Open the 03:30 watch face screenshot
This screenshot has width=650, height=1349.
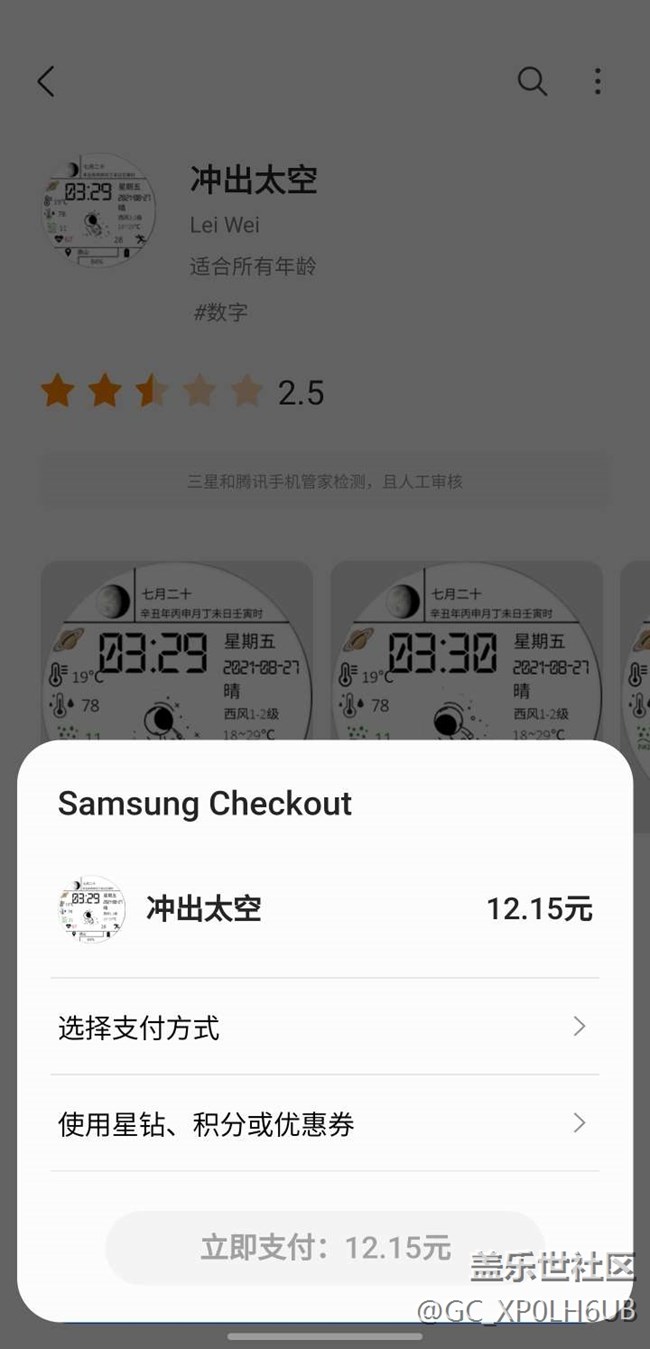(x=467, y=650)
